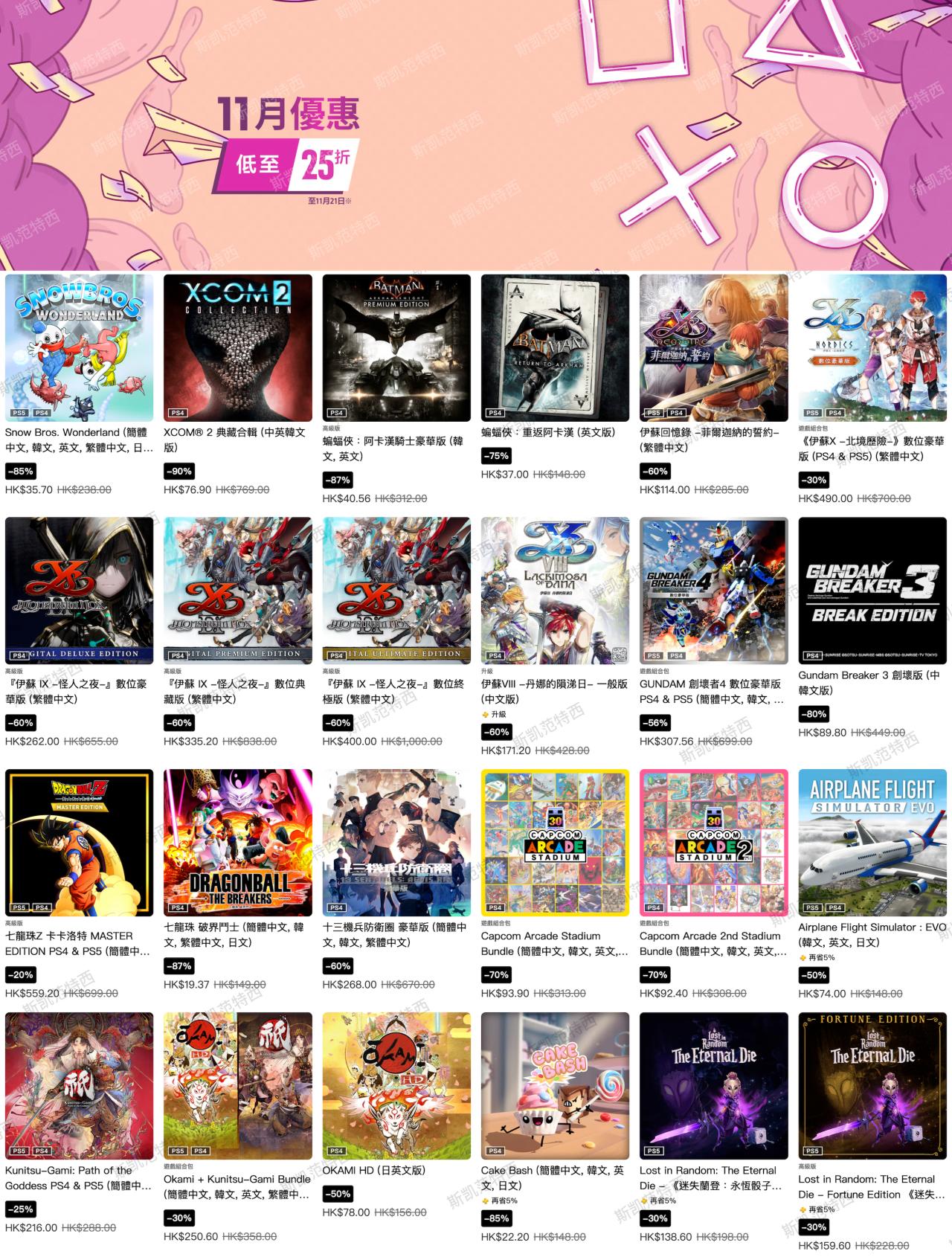Open 七龍珠 破界鬥士 game card
Screen dimensions: 952x1257
(x=238, y=842)
